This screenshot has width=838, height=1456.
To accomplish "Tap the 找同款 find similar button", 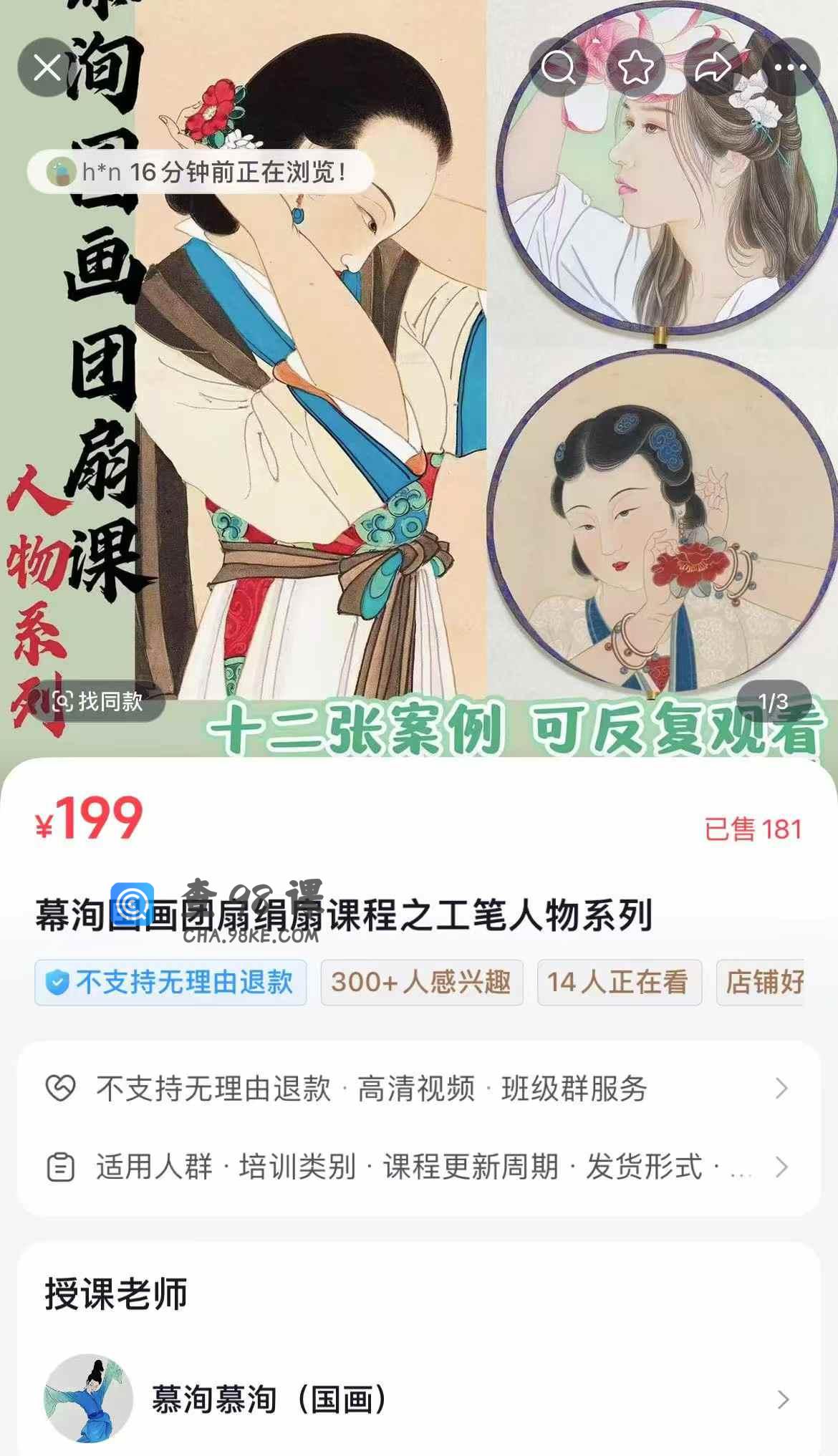I will tap(98, 701).
